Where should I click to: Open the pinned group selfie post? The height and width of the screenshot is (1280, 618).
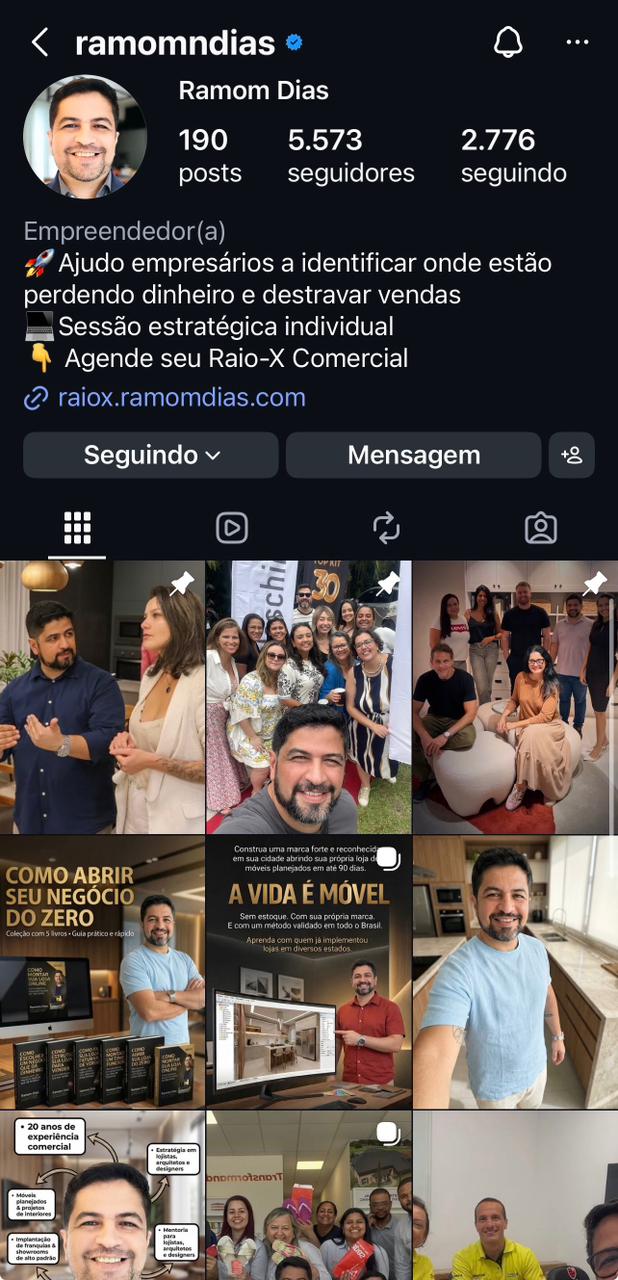(x=308, y=697)
